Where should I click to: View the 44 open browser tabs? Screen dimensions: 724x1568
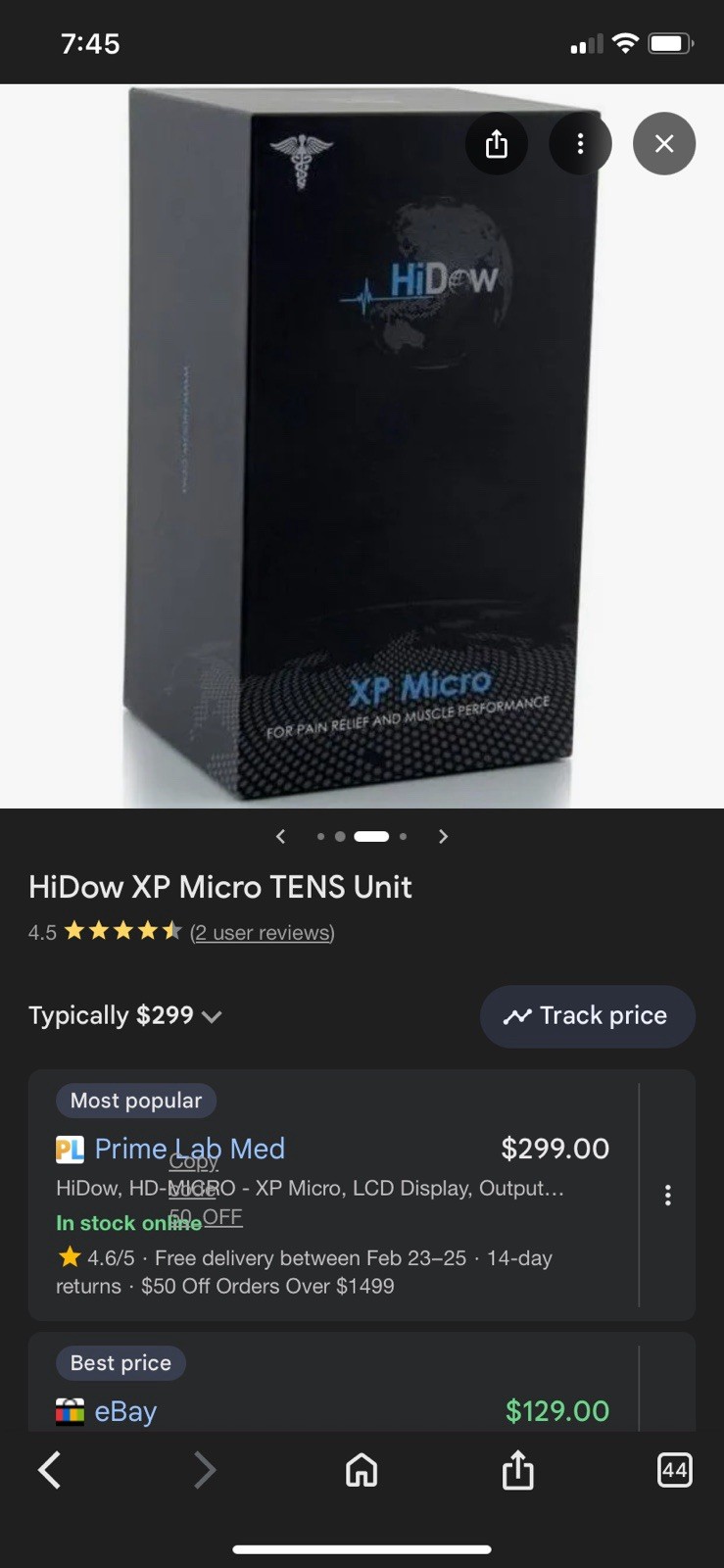(x=674, y=1470)
